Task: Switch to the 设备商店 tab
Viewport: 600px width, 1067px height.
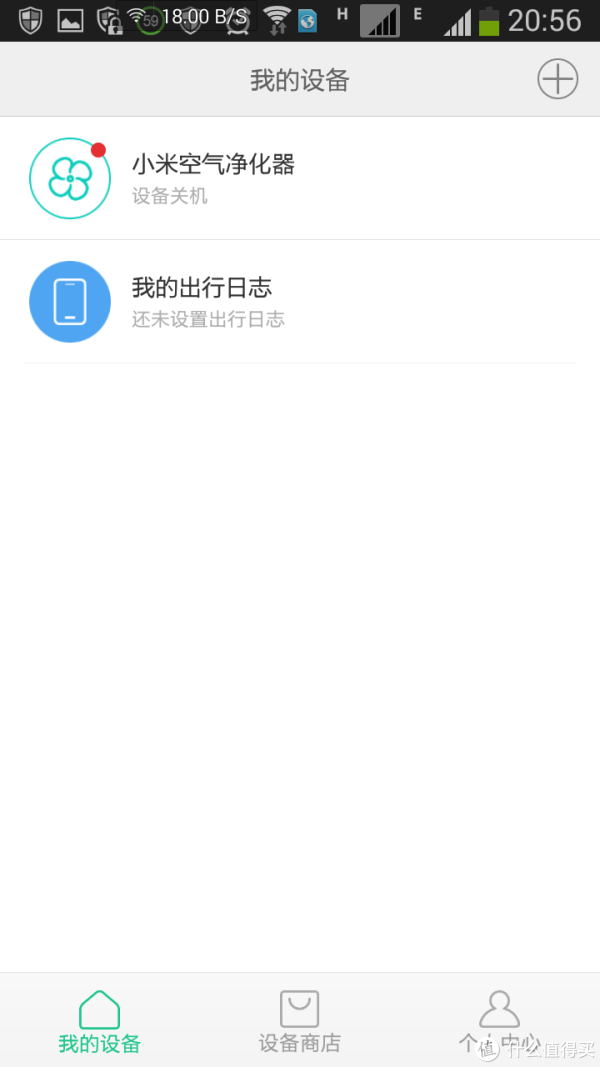Action: point(299,1021)
